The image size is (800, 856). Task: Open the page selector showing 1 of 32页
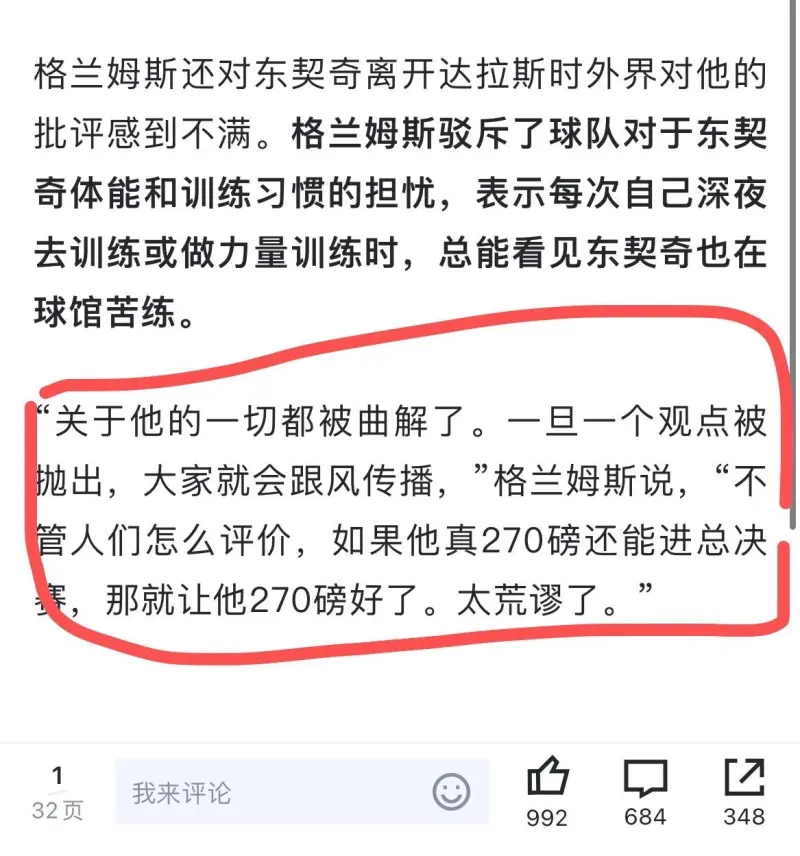point(57,792)
